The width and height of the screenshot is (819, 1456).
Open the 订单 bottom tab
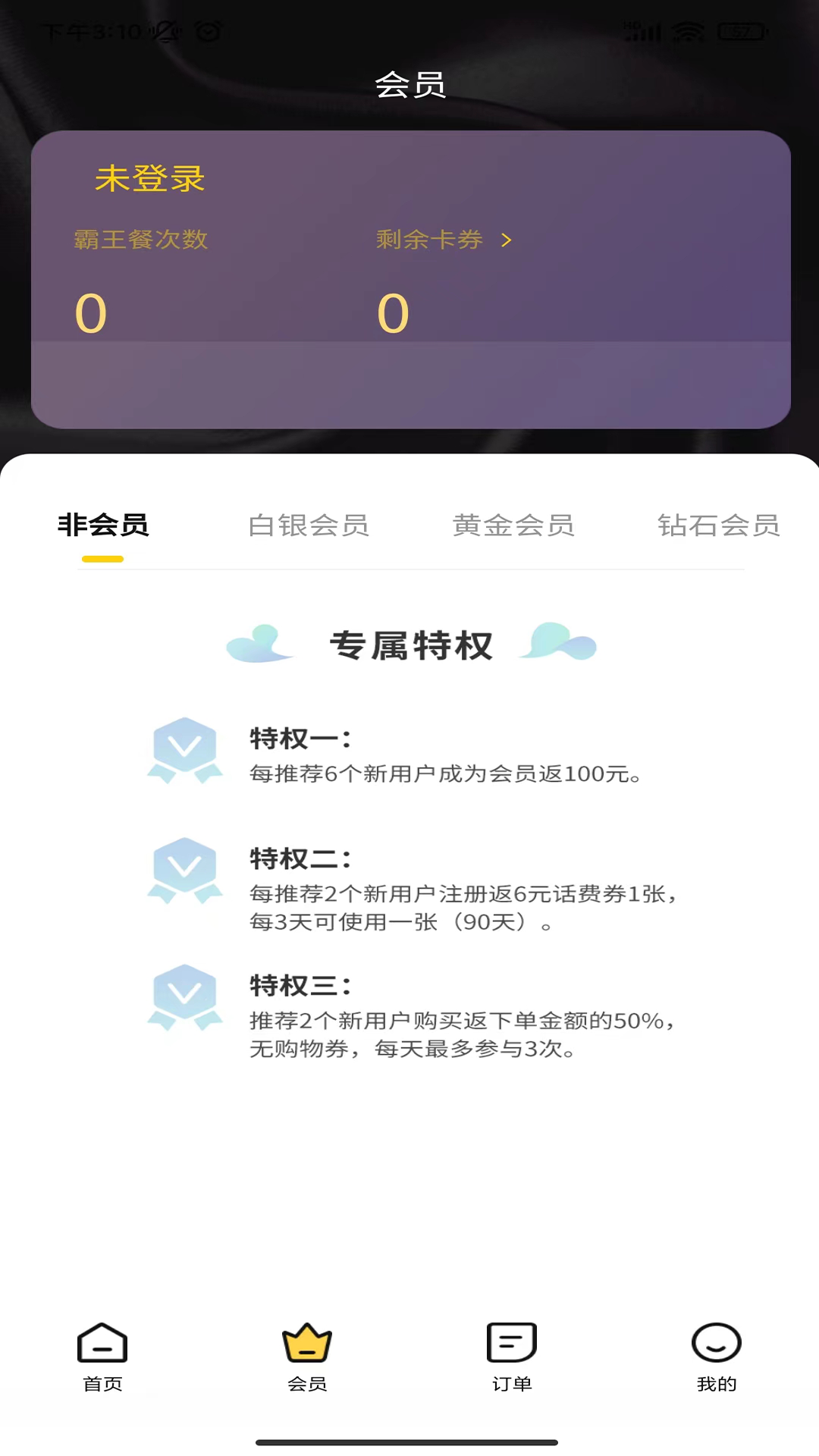pyautogui.click(x=512, y=1357)
